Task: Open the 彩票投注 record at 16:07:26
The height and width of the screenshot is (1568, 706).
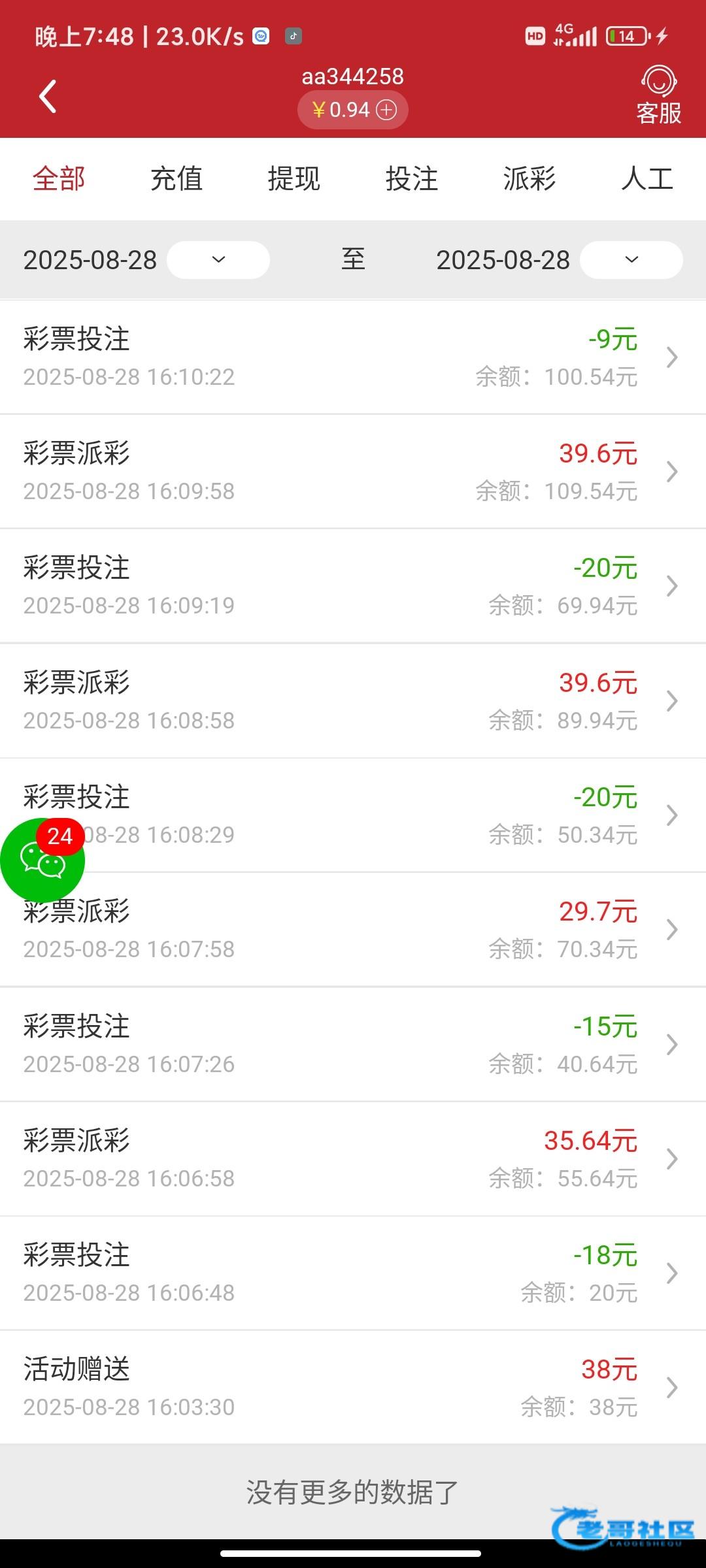Action: (353, 1044)
